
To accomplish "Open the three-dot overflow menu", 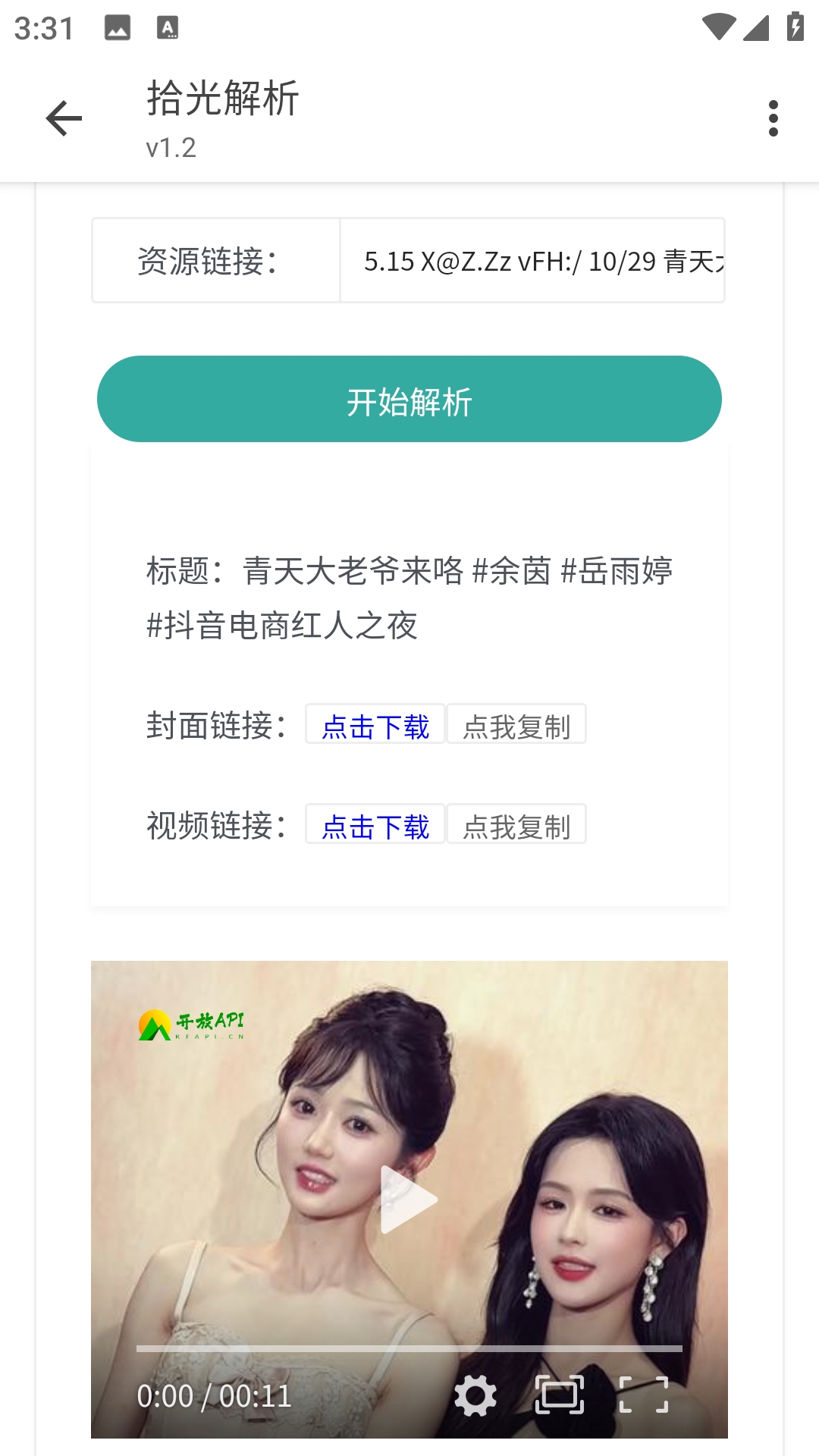I will coord(773,118).
